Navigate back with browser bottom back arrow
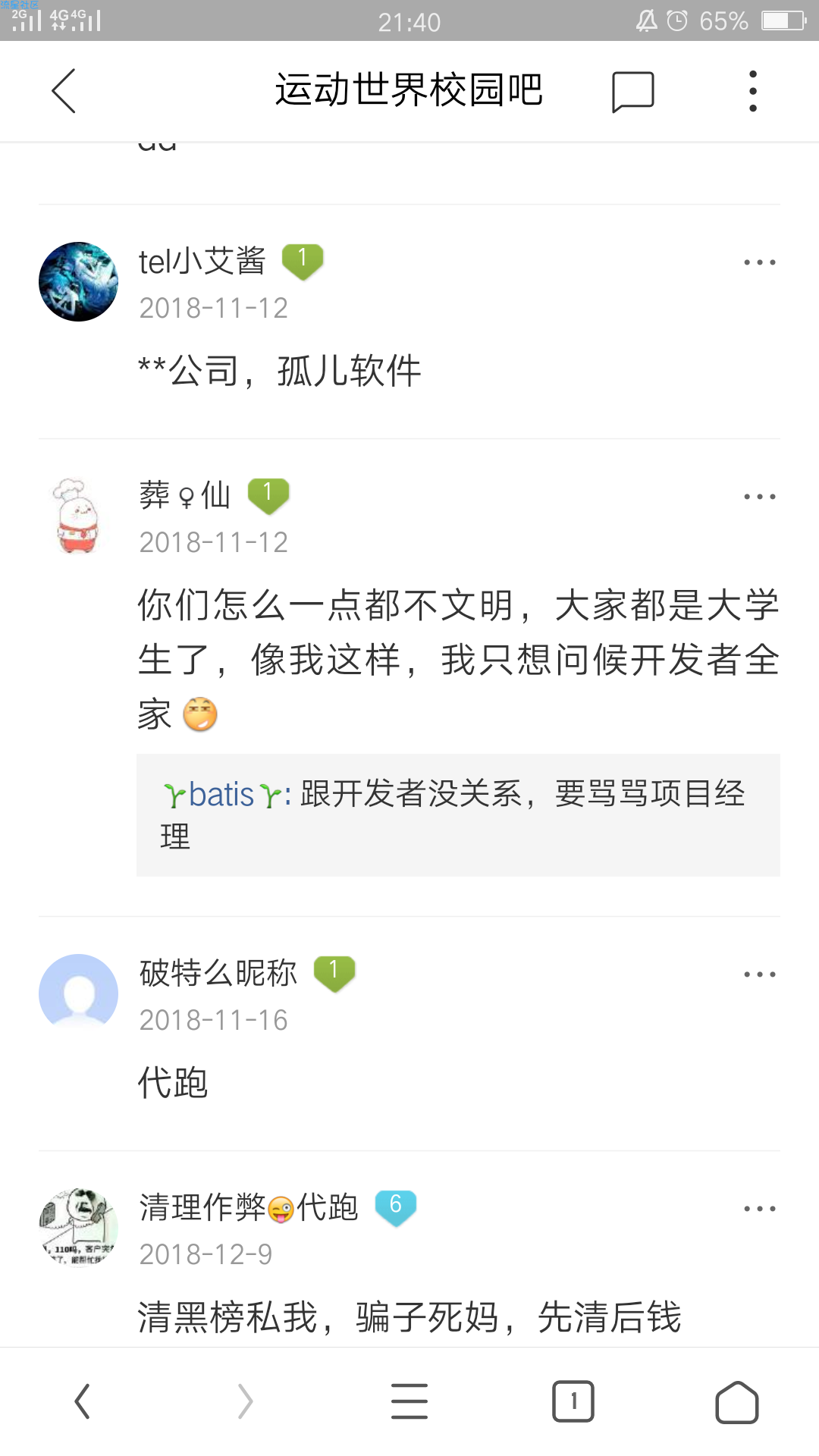The height and width of the screenshot is (1456, 819). (x=82, y=1401)
